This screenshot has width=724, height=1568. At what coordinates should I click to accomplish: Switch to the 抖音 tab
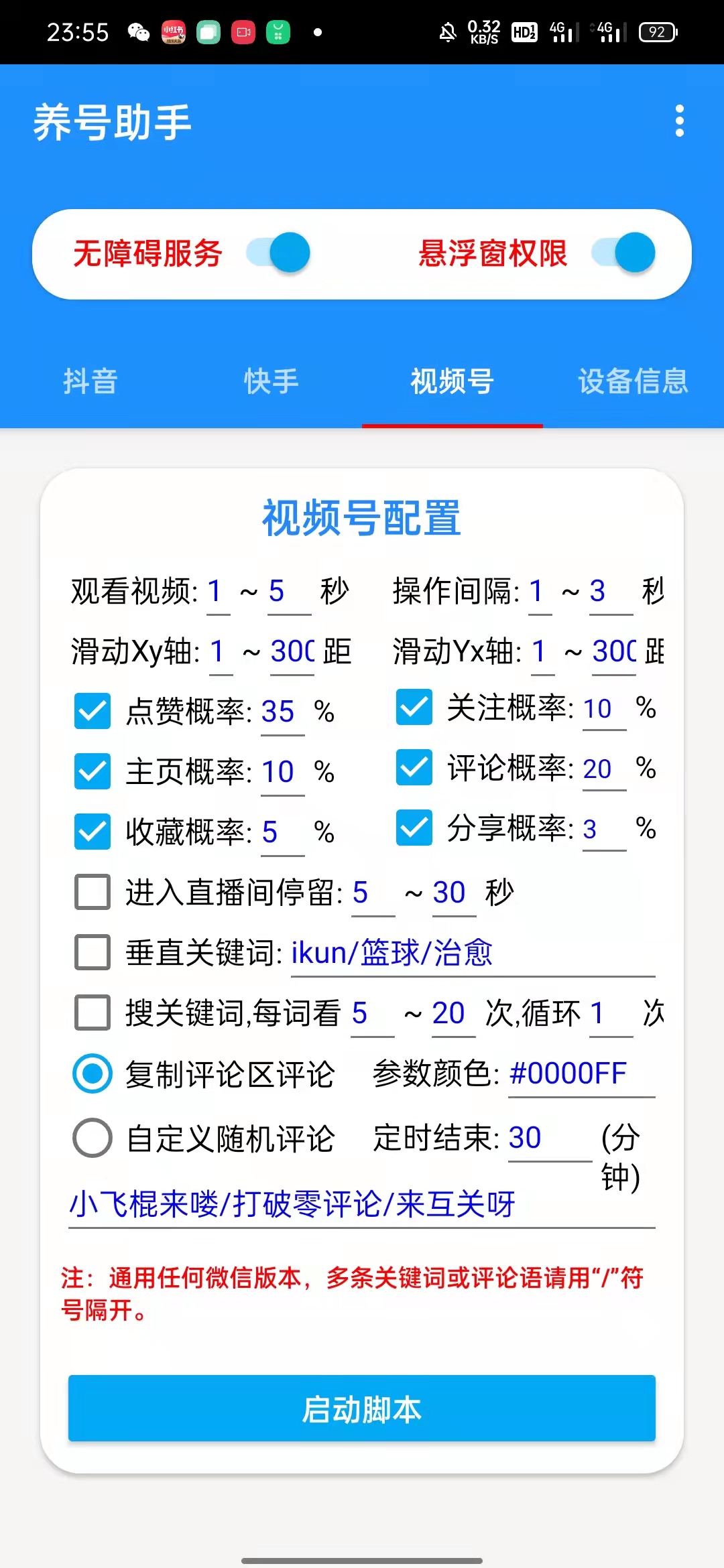point(90,381)
